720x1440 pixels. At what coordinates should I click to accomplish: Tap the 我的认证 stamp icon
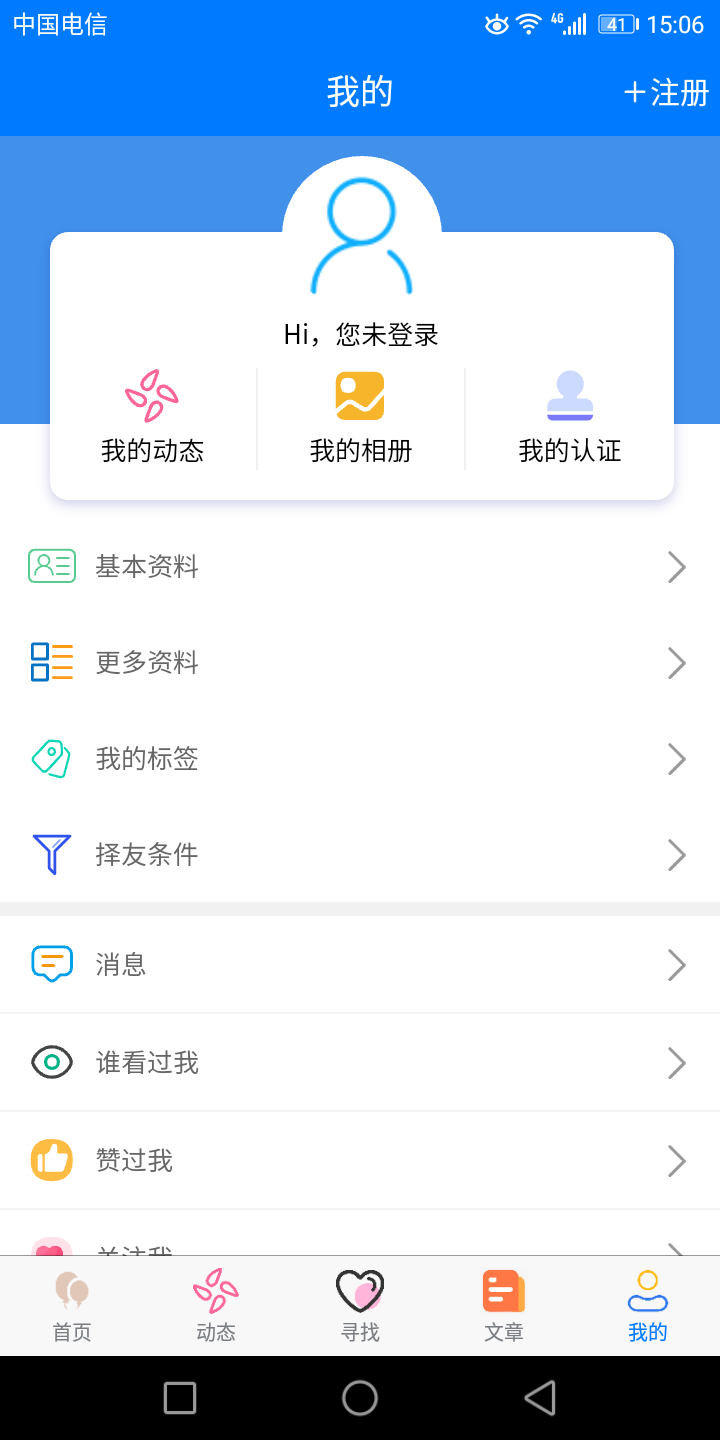point(568,396)
